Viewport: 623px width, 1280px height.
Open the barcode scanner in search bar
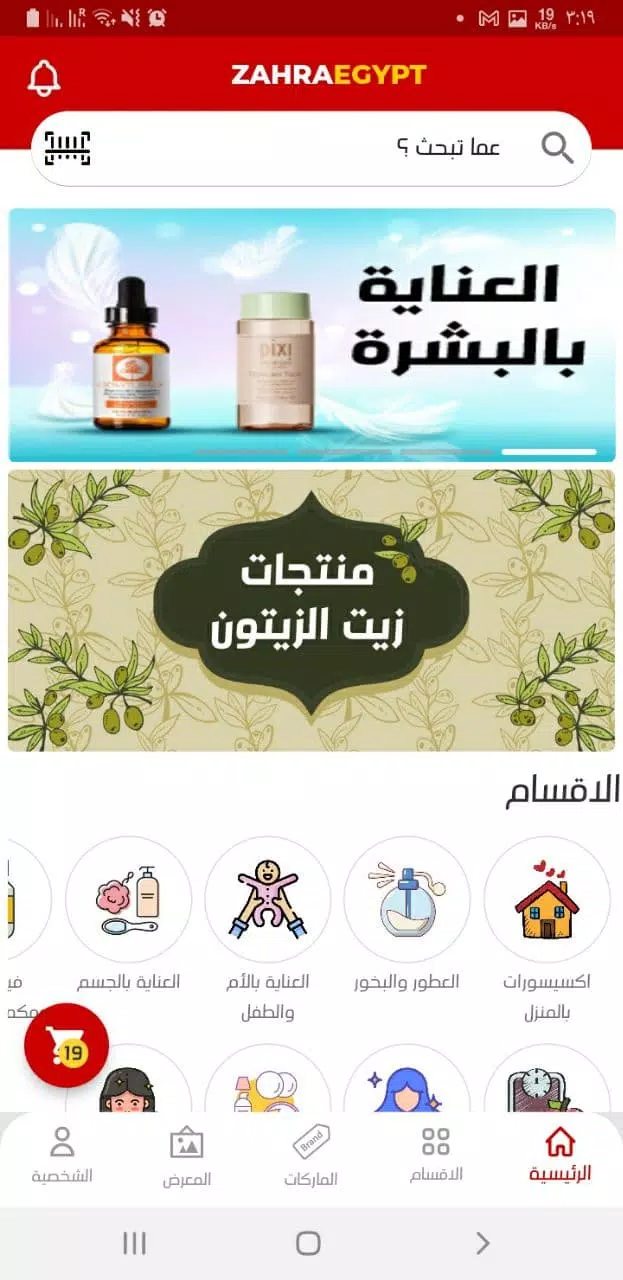pyautogui.click(x=67, y=148)
